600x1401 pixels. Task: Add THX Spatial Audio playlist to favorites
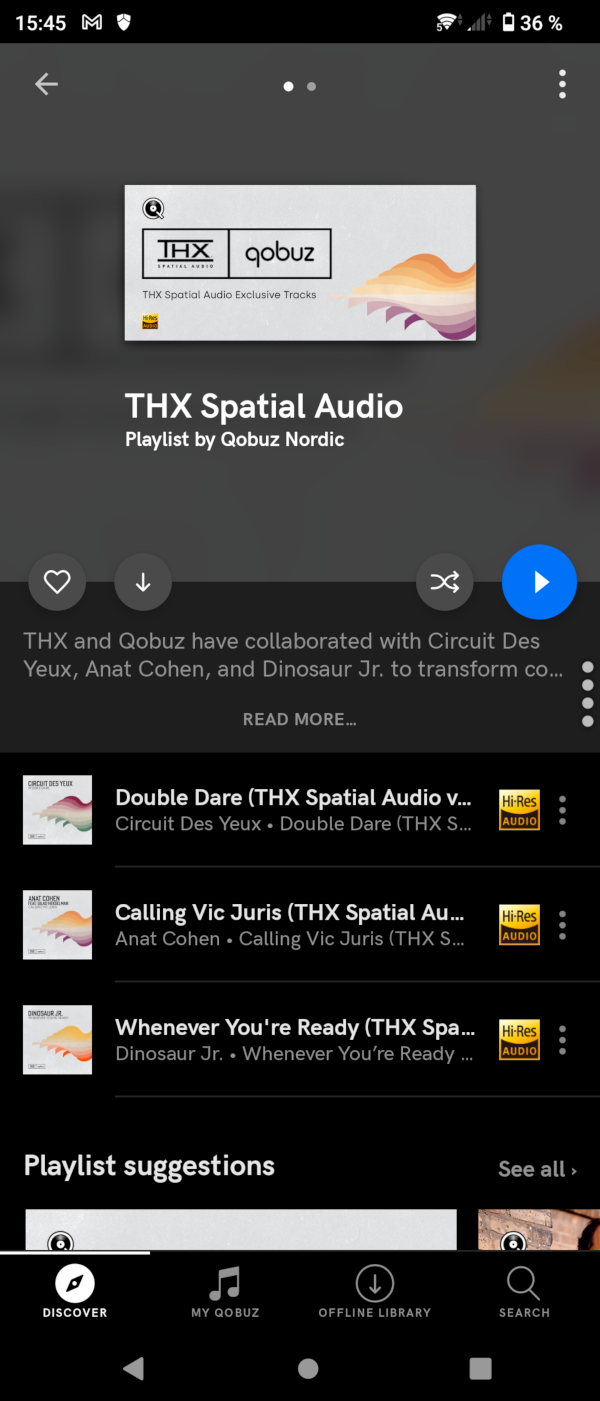tap(57, 581)
